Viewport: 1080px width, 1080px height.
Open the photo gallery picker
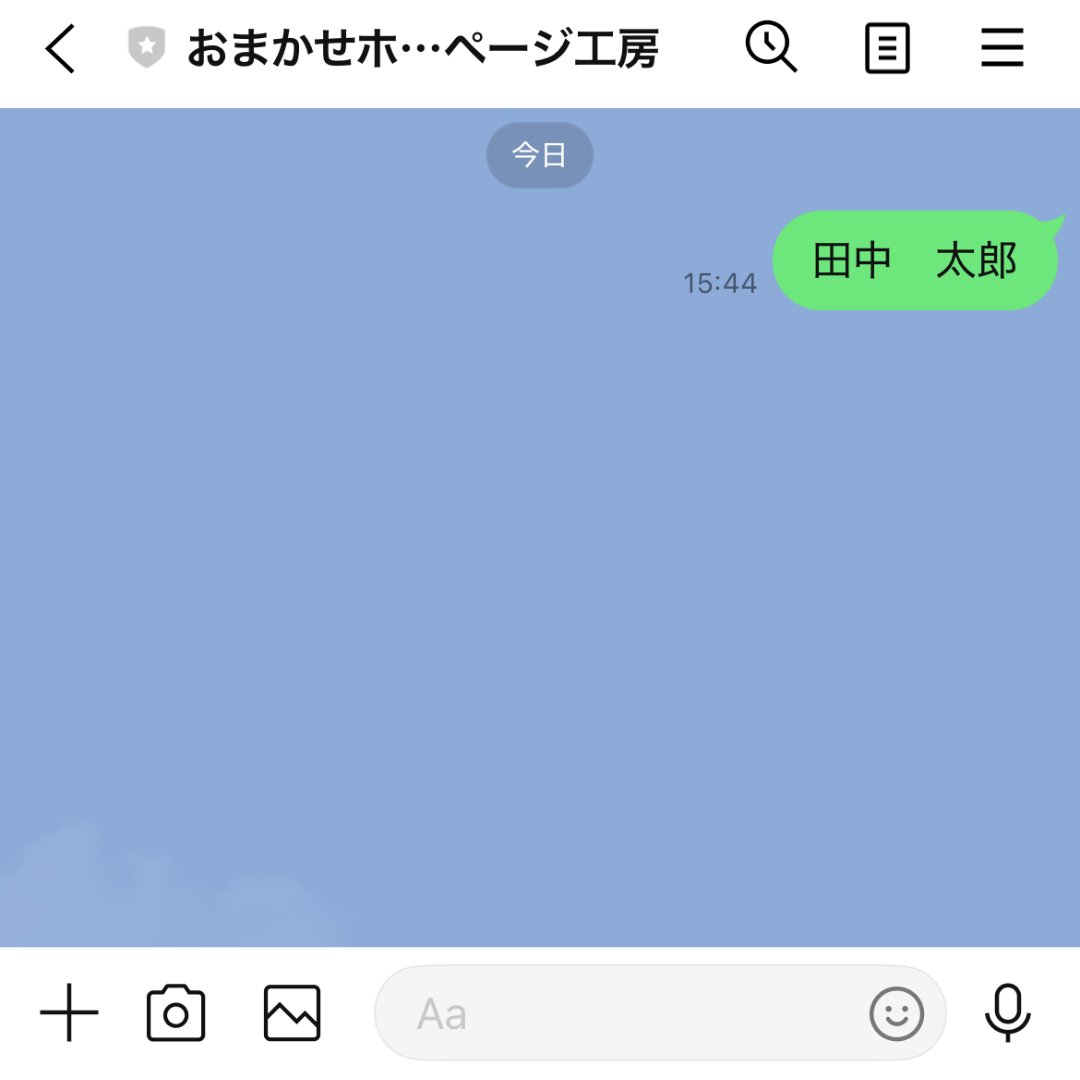coord(292,1013)
